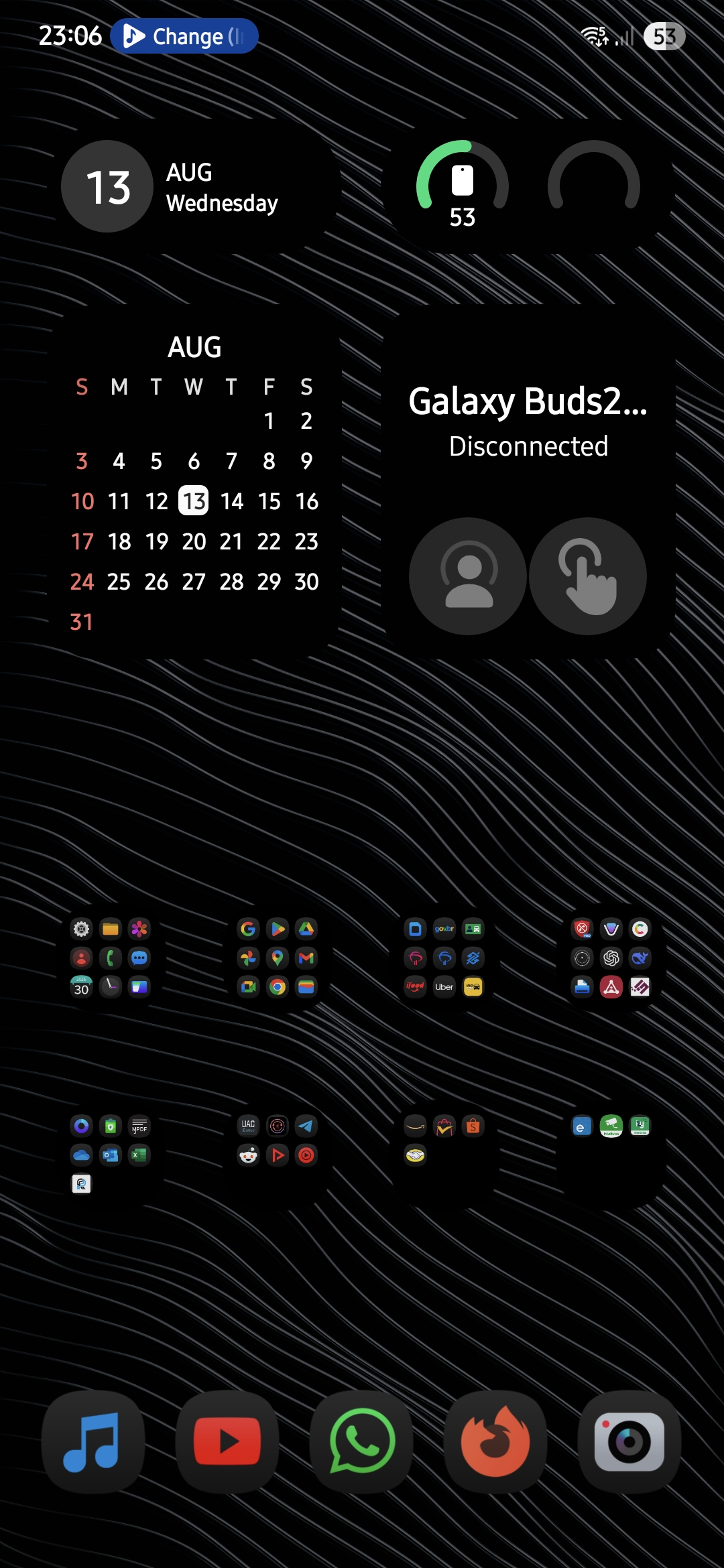Open the AUG 13 Wednesday date widget
The height and width of the screenshot is (1568, 724).
pos(194,187)
